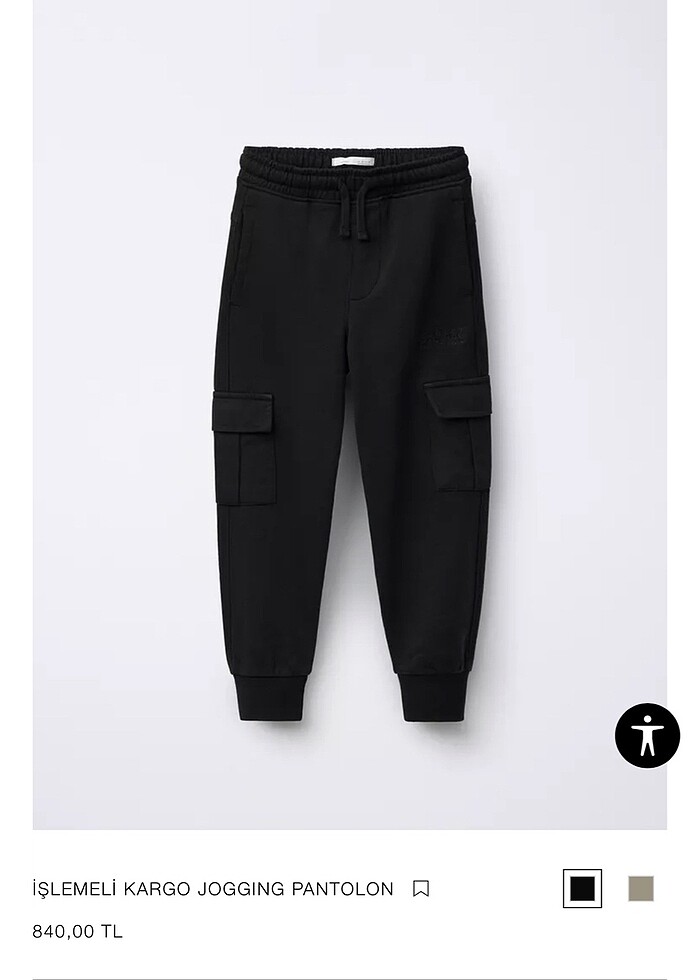Viewport: 700px width, 980px height.
Task: Select the black color swatch
Action: pyautogui.click(x=582, y=888)
